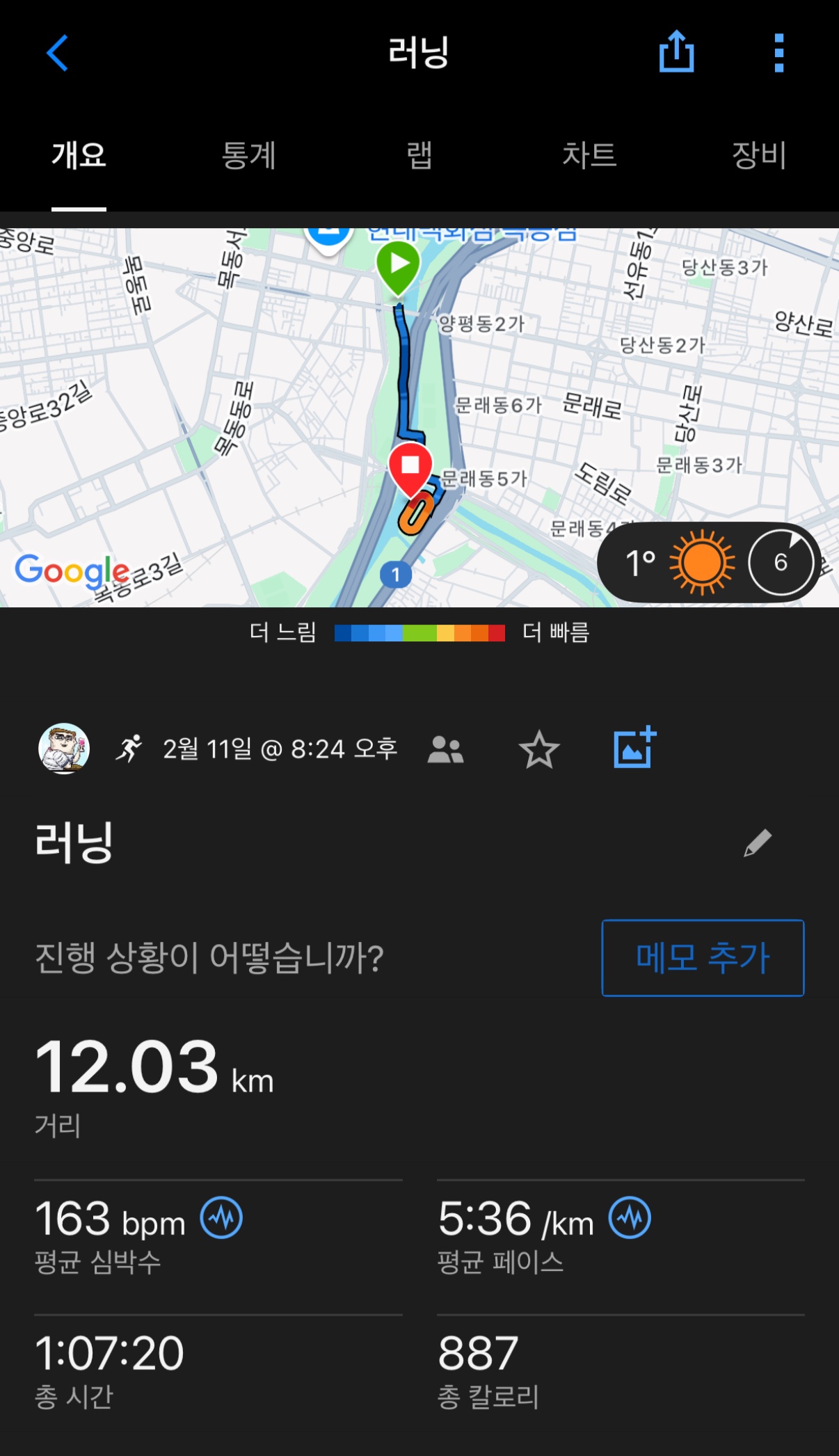Image resolution: width=839 pixels, height=1456 pixels.
Task: Change the activity privacy people icon
Action: click(x=445, y=749)
